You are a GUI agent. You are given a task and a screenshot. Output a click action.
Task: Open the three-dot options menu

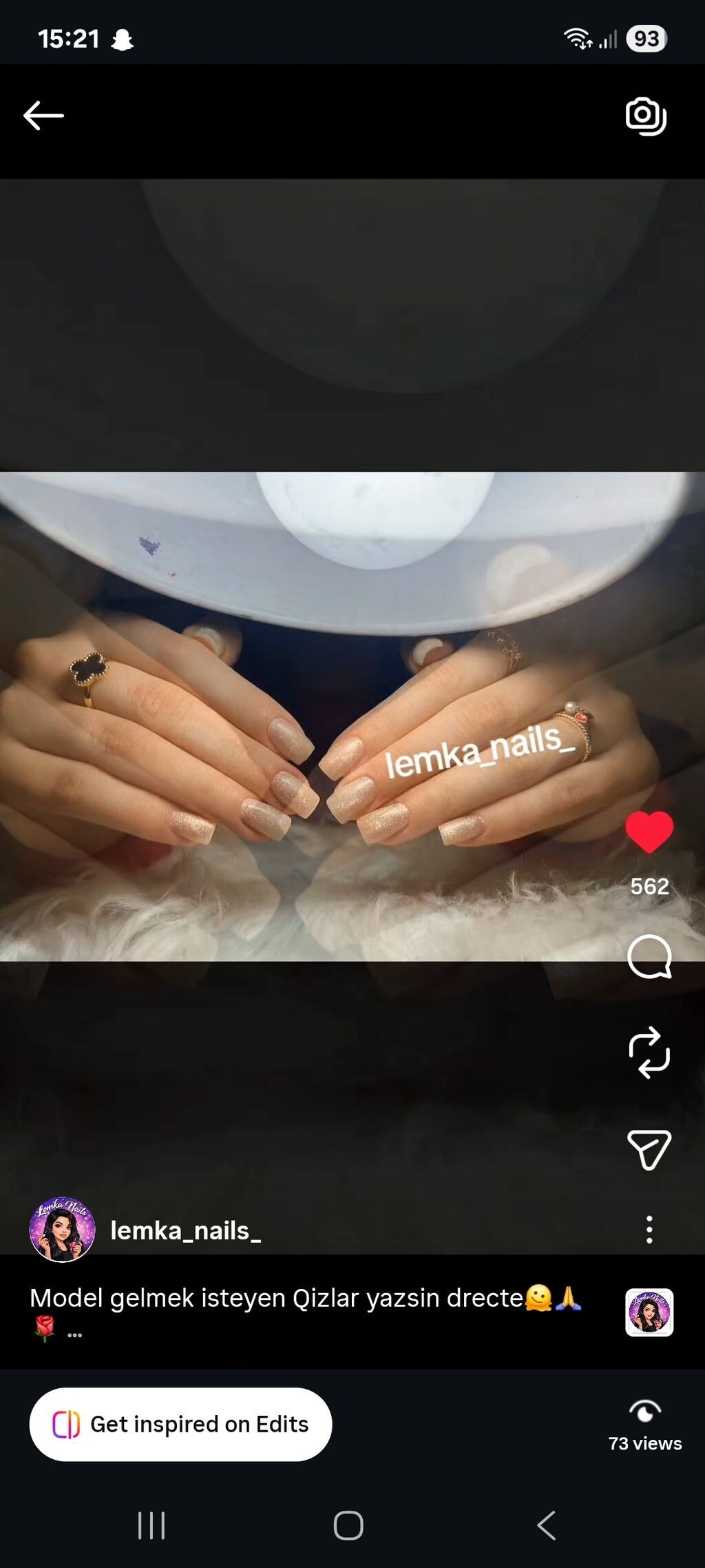649,1230
